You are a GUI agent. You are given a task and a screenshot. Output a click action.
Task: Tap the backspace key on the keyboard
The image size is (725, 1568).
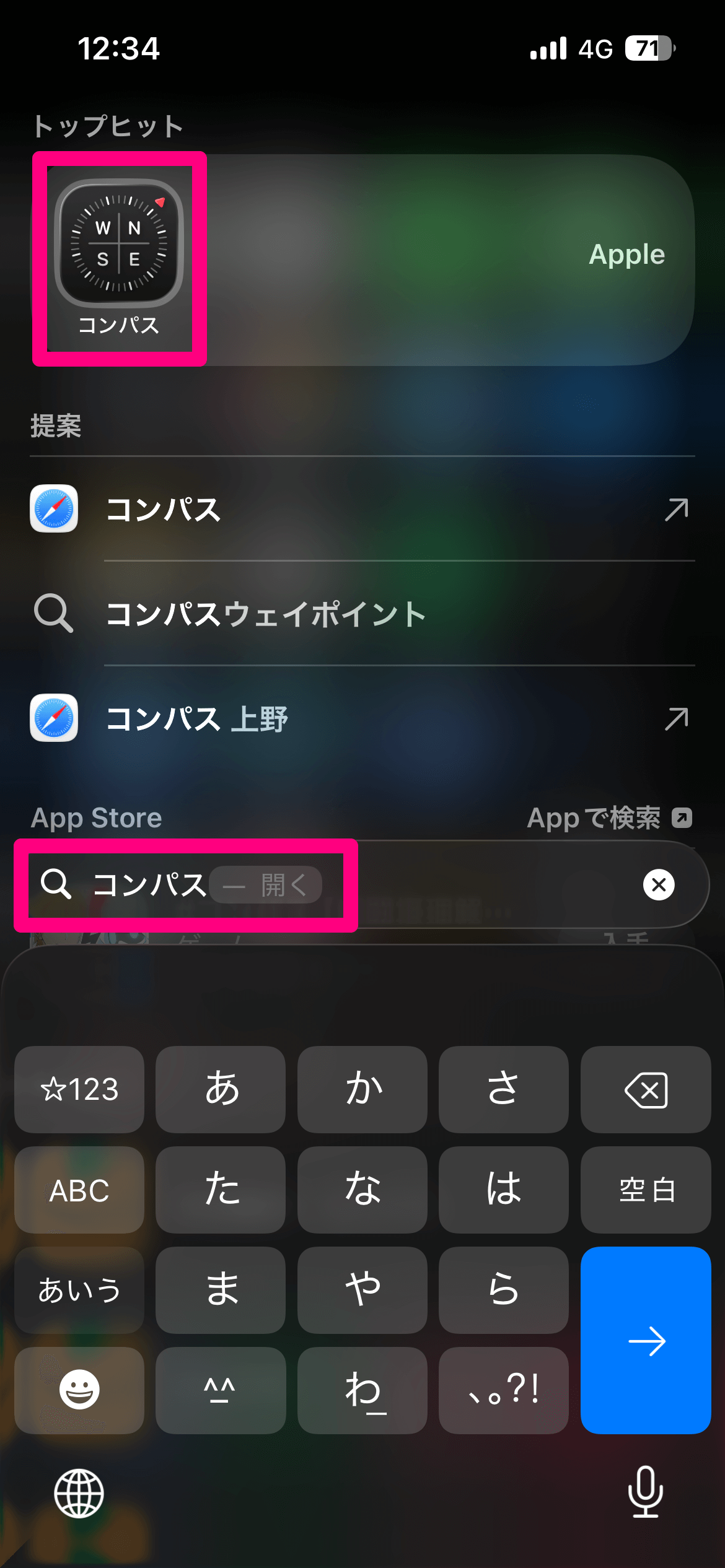646,1090
